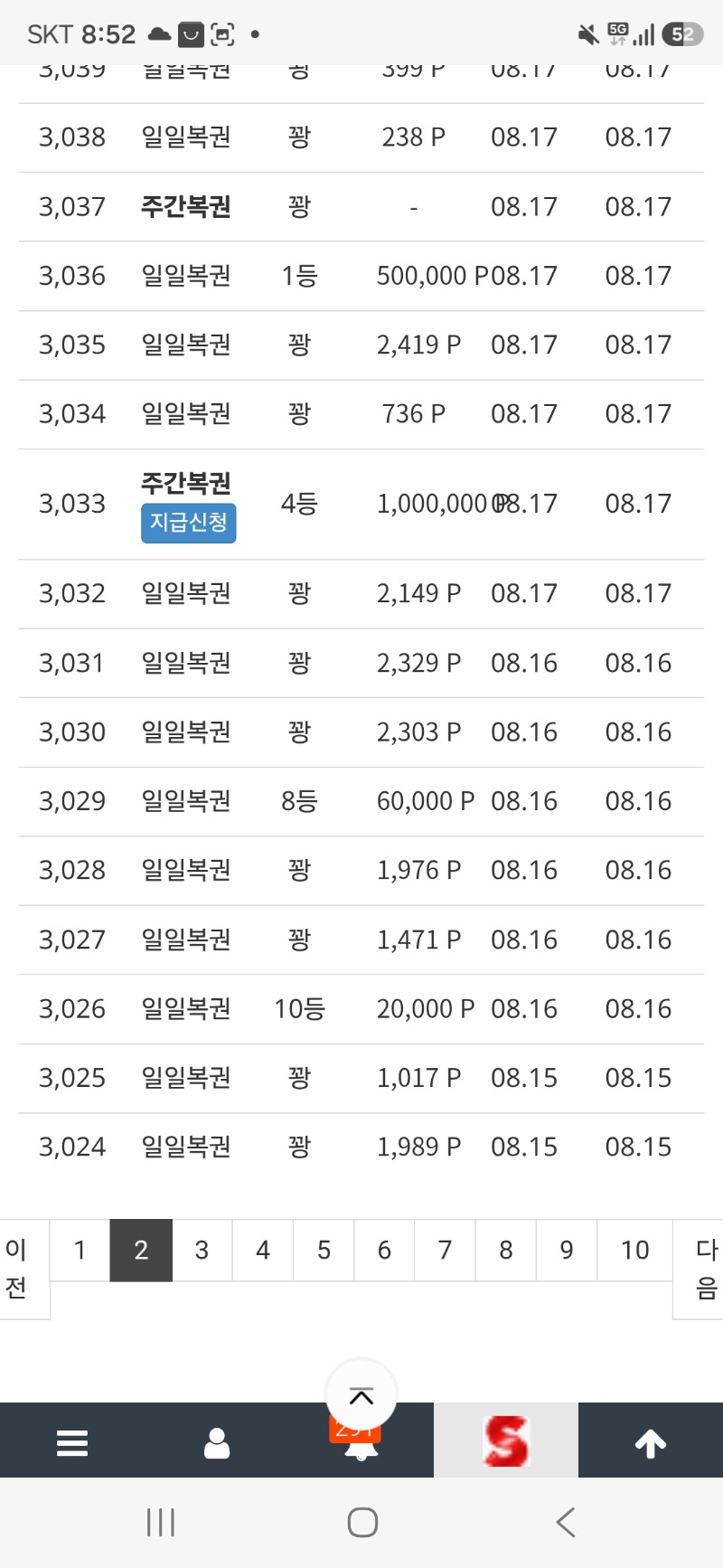
Task: Go to the next page group (다음)
Action: (700, 1269)
